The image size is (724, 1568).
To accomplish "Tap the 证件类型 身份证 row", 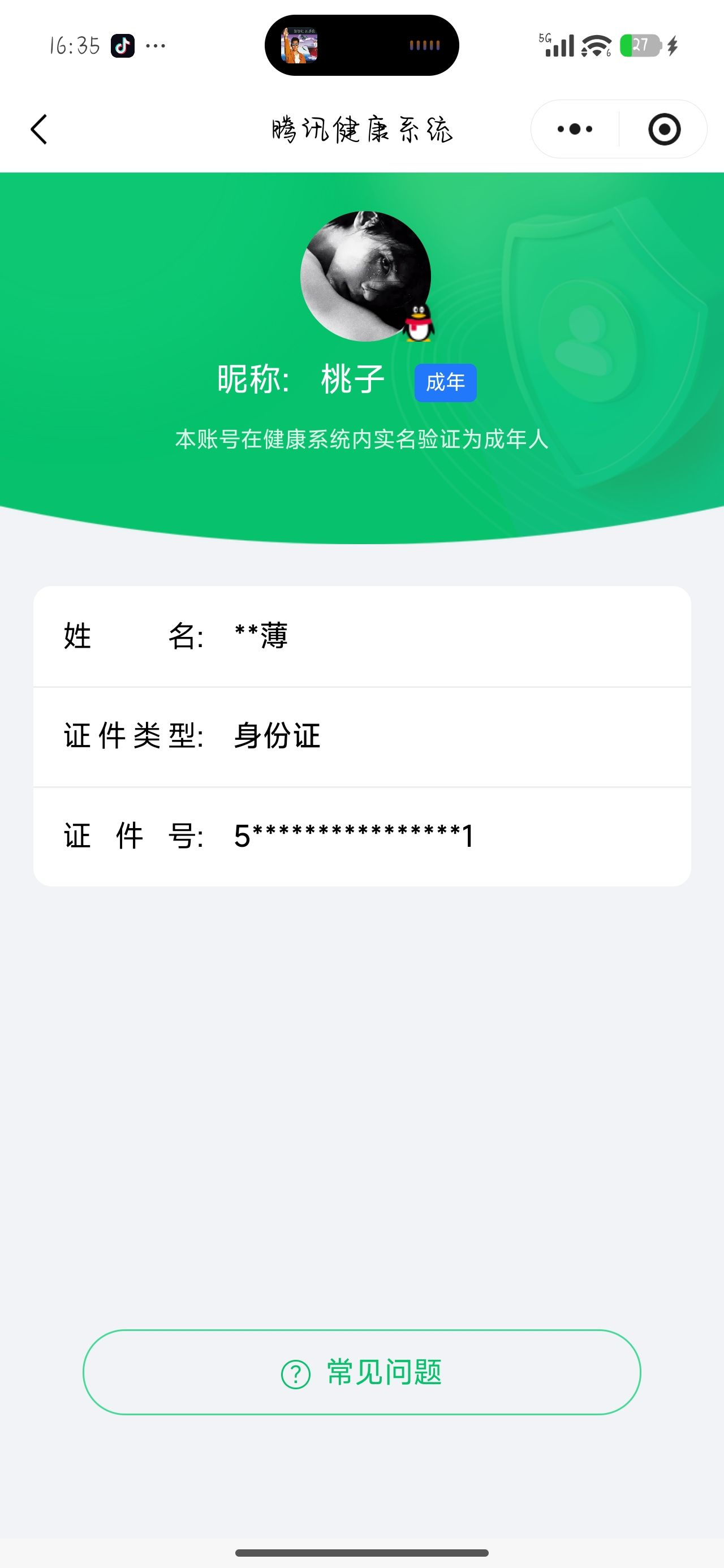I will [361, 735].
